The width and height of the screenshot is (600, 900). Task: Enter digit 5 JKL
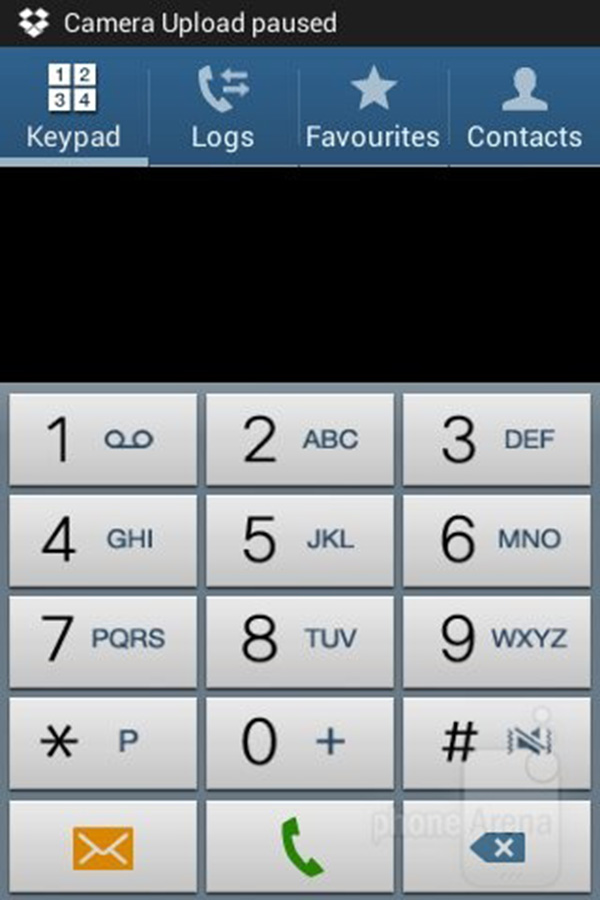click(300, 541)
